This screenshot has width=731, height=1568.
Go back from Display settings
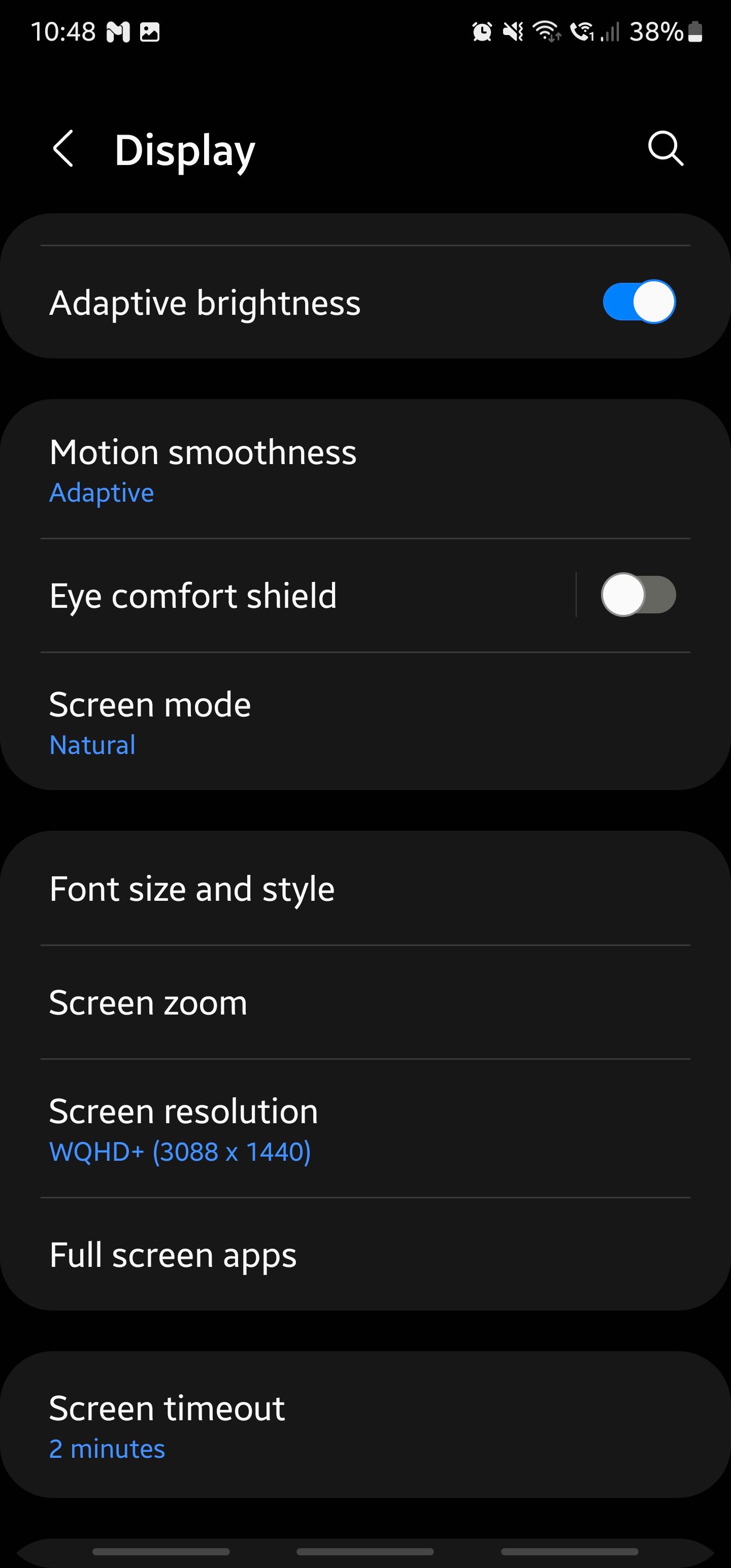(63, 148)
